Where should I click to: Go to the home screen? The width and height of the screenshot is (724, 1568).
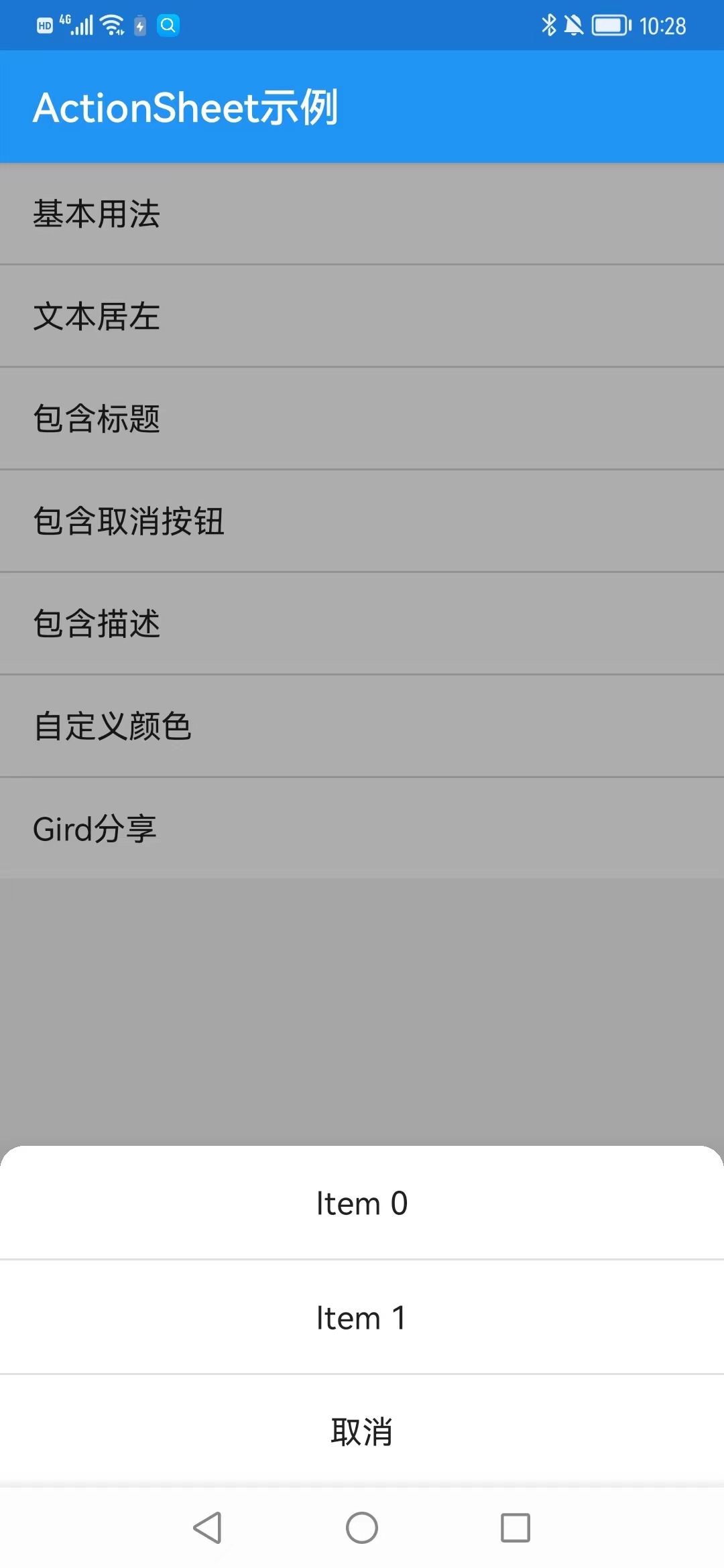(362, 1528)
